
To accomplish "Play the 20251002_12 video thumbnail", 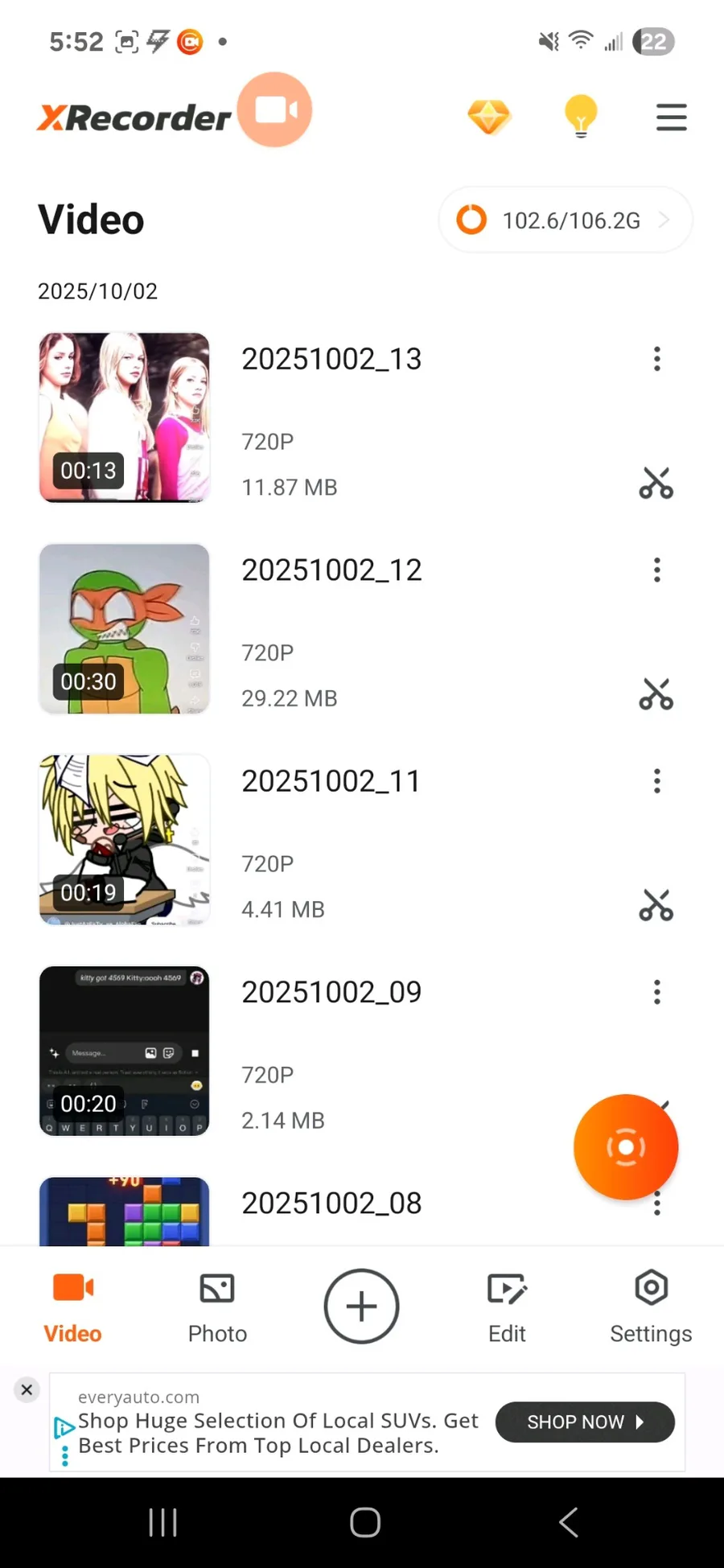I will click(x=125, y=628).
